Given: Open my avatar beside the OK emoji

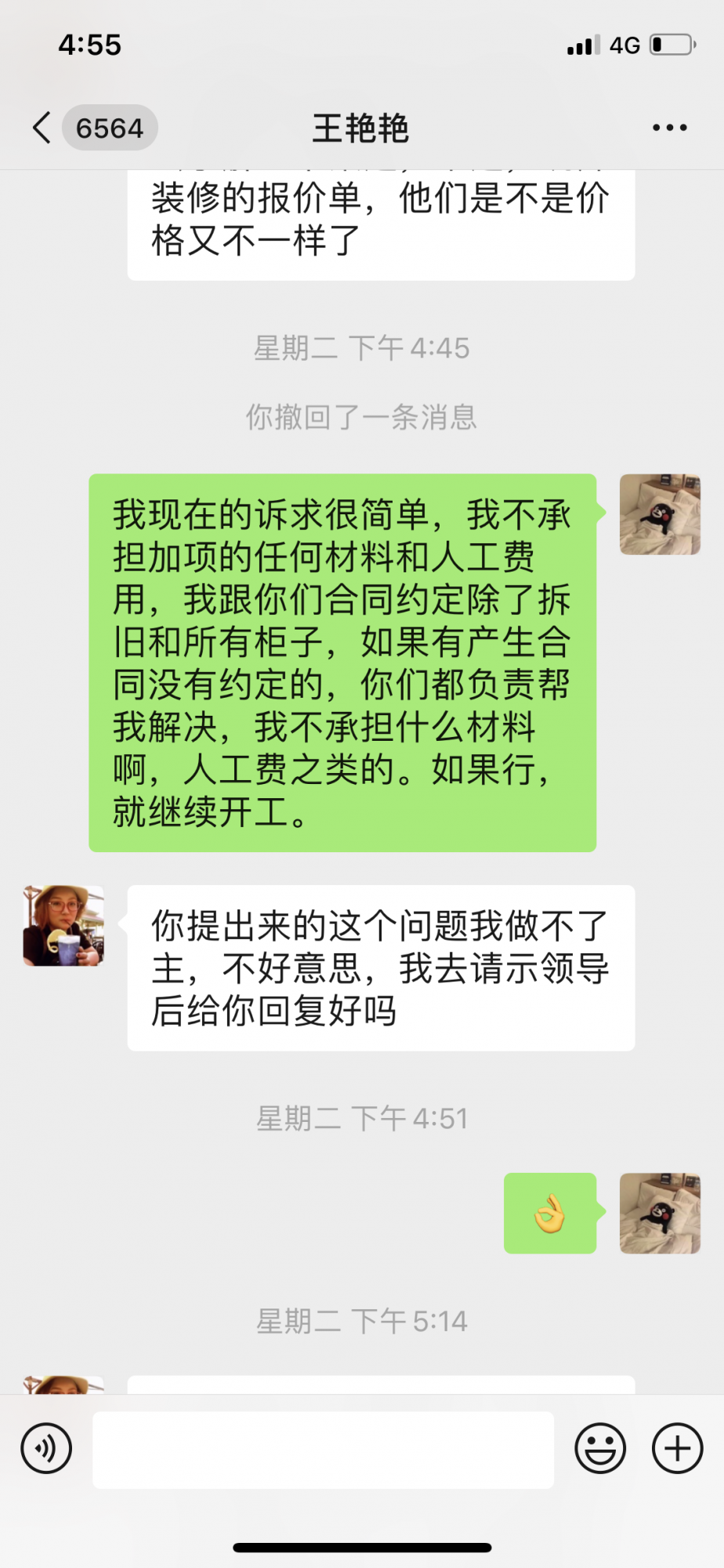Looking at the screenshot, I should coord(660,1214).
